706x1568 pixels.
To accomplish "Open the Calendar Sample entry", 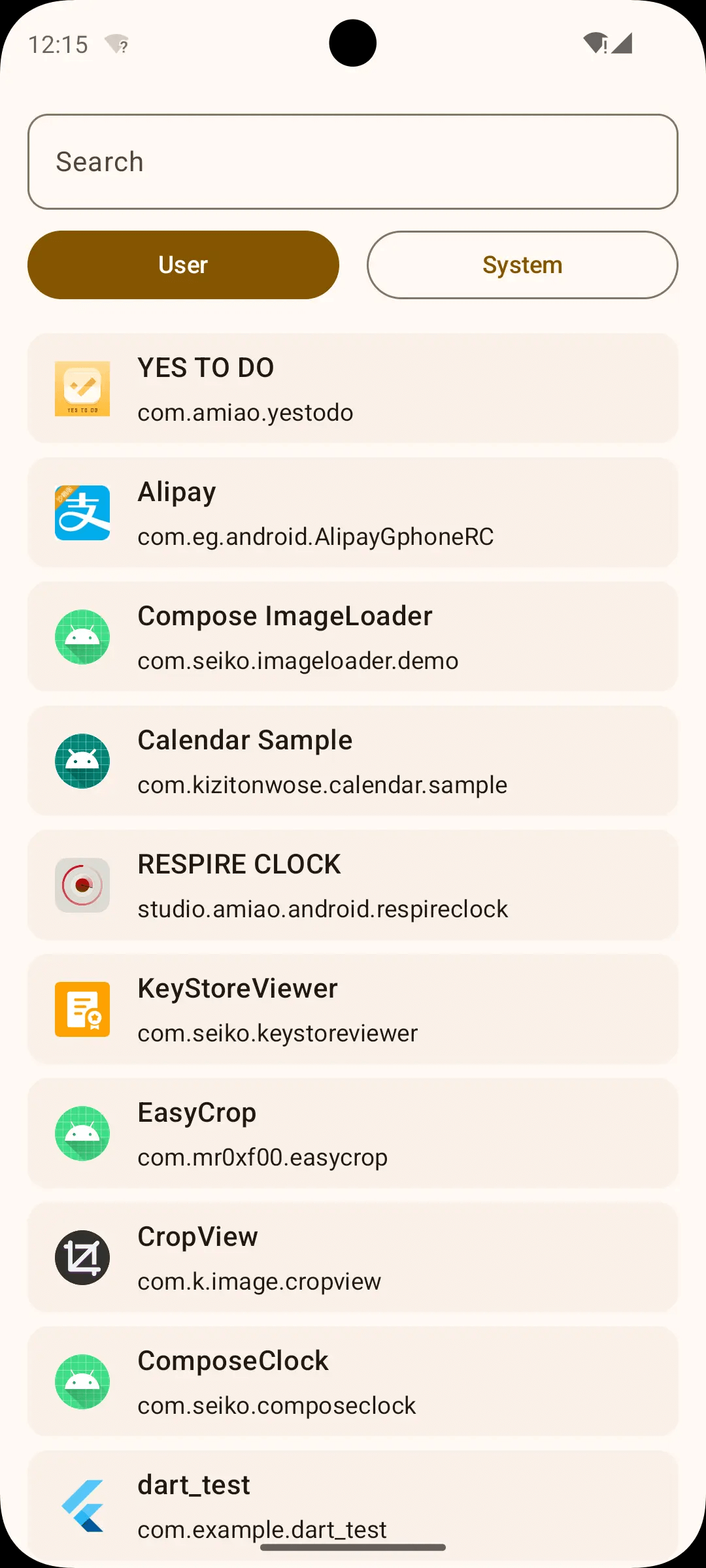I will [x=353, y=761].
